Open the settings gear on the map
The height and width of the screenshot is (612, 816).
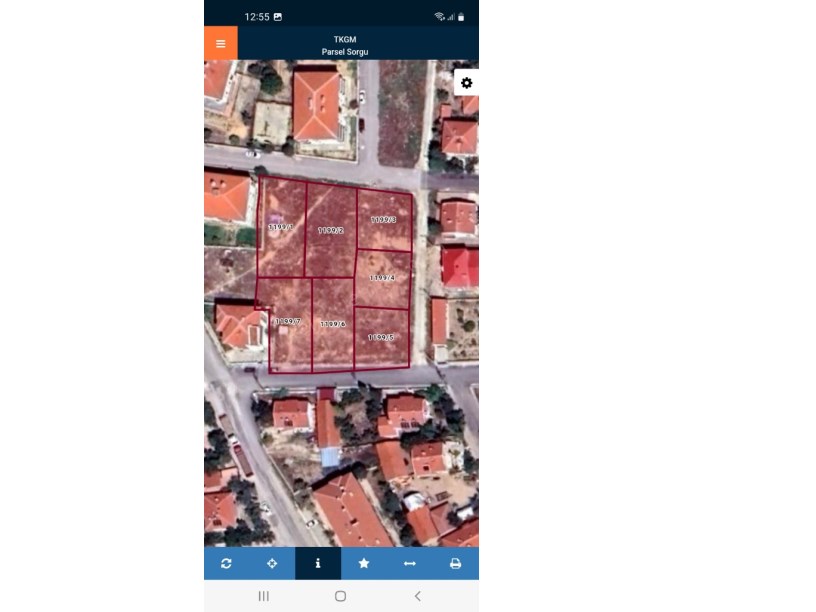(466, 83)
